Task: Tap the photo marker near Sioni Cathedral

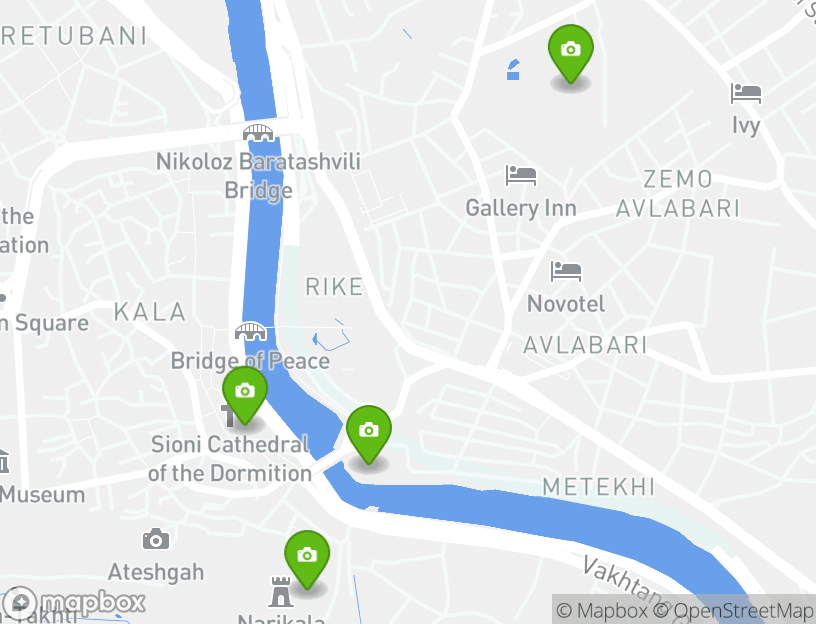Action: click(x=244, y=392)
